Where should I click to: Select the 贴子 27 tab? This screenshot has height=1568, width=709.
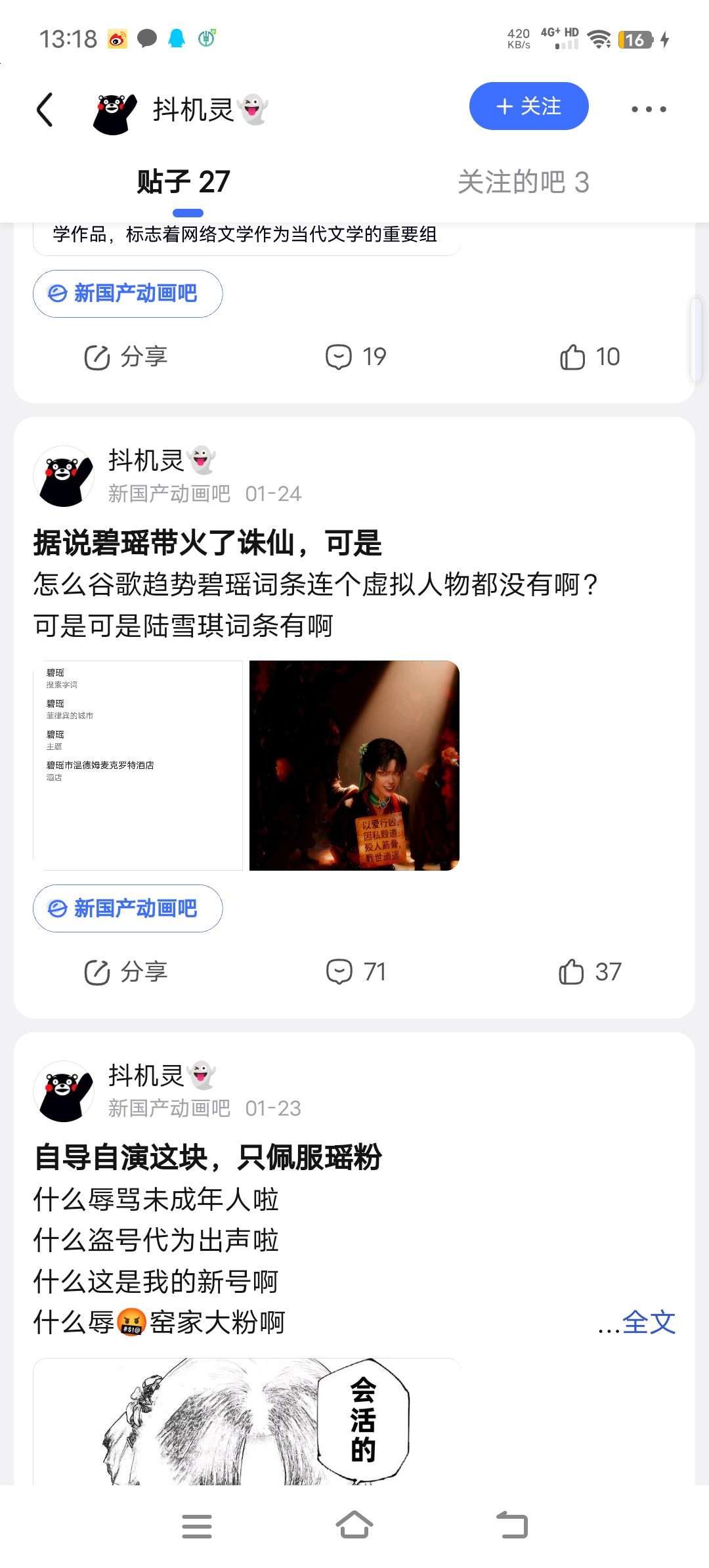pos(184,182)
